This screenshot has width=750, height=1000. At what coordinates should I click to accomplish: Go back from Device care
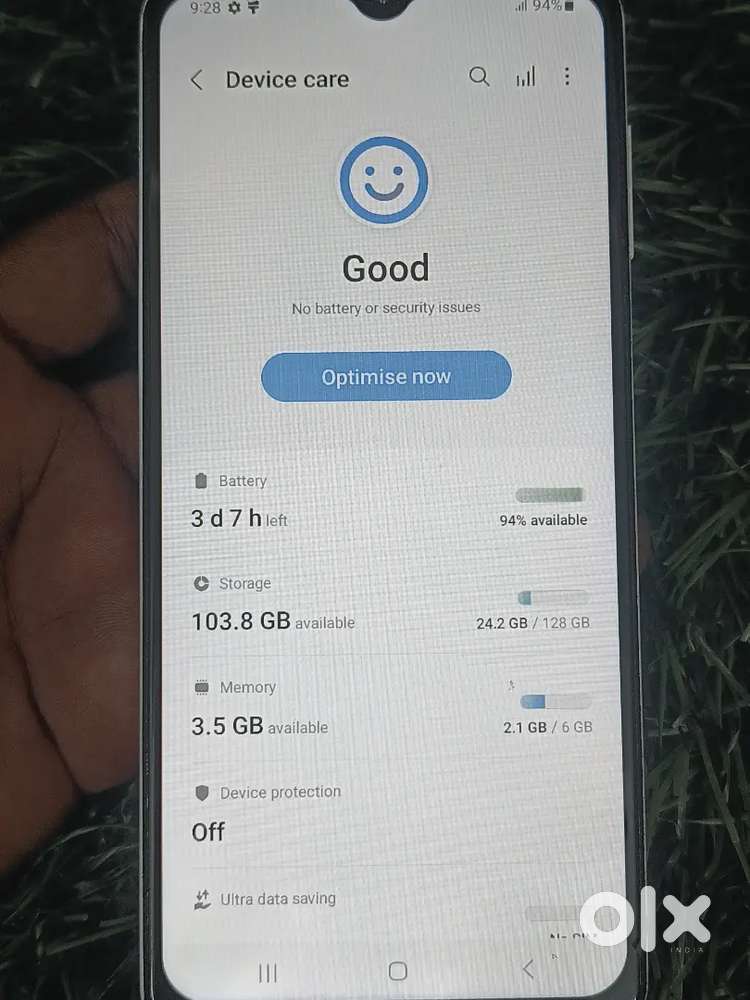pos(197,80)
